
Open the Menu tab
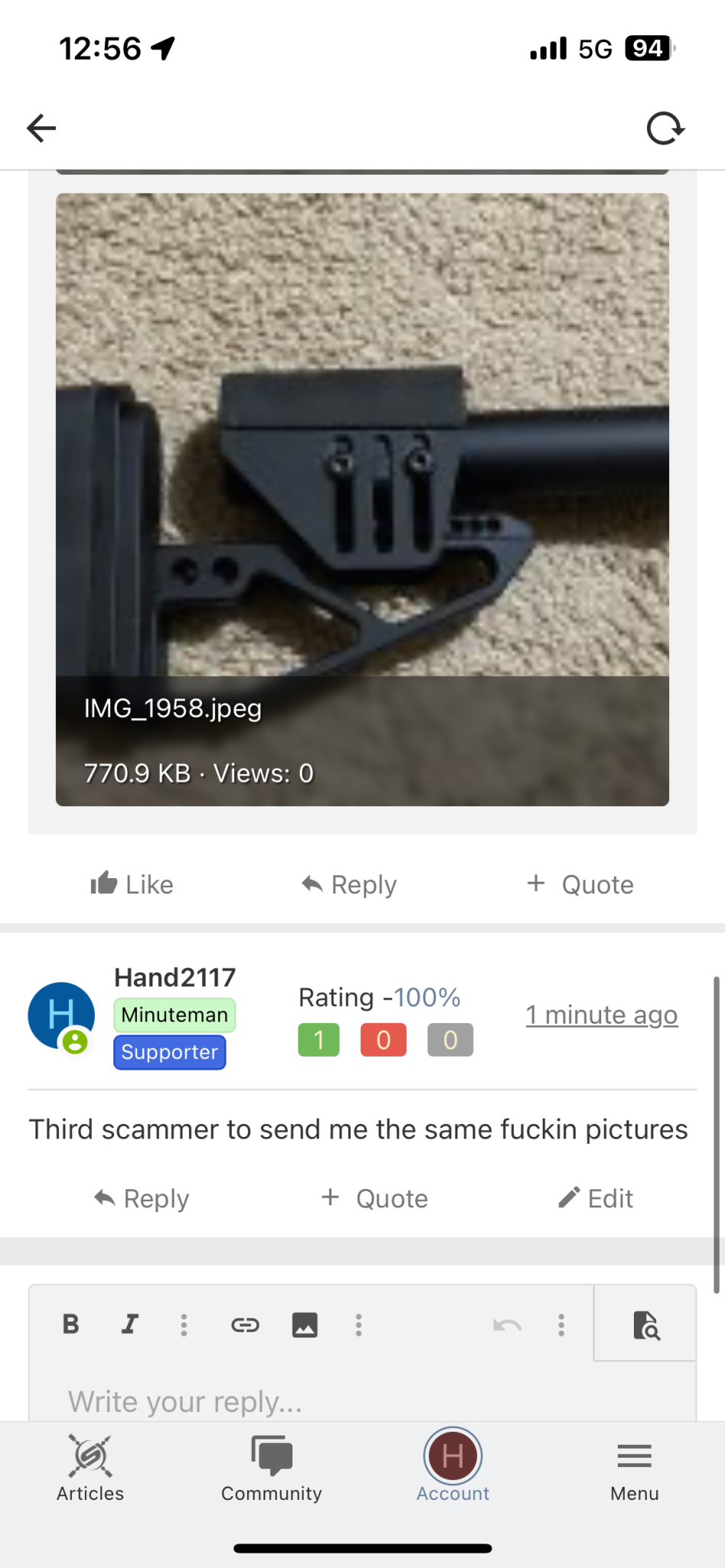click(635, 1468)
